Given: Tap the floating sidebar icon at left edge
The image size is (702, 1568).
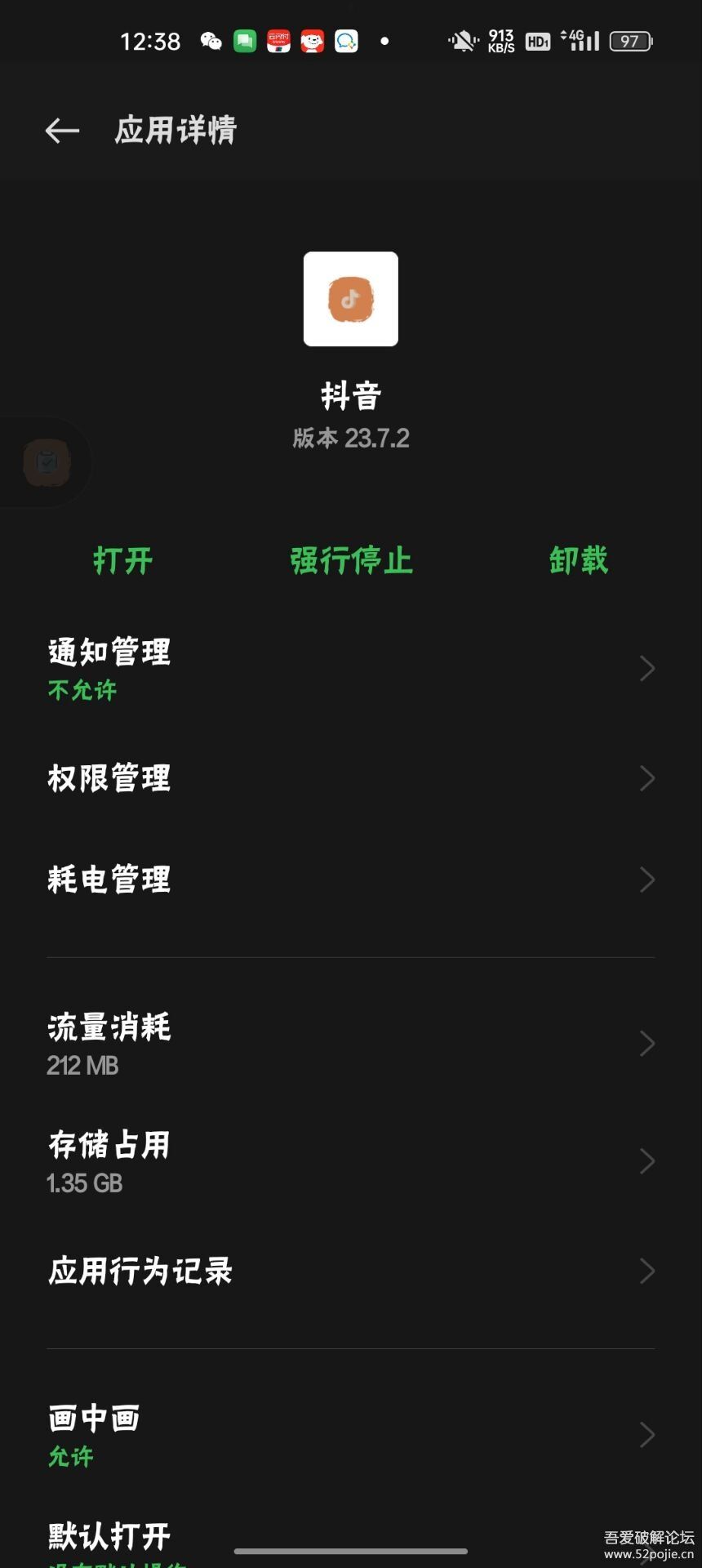Looking at the screenshot, I should [46, 463].
